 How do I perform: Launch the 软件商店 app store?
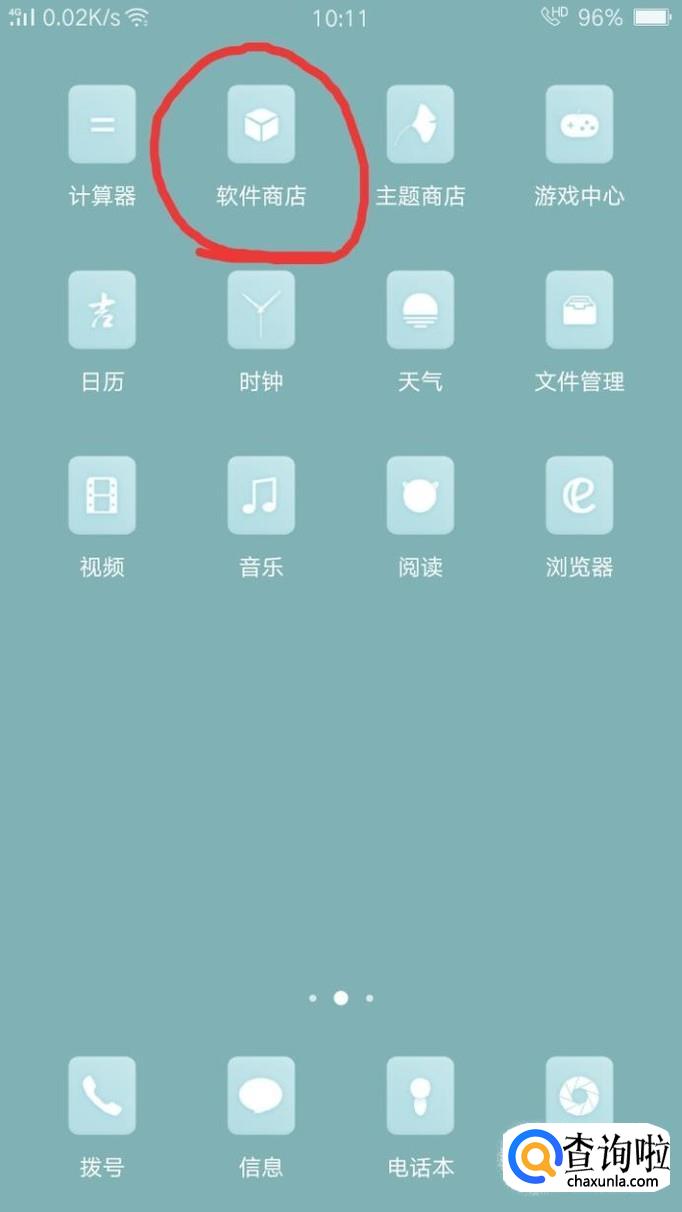click(x=261, y=125)
